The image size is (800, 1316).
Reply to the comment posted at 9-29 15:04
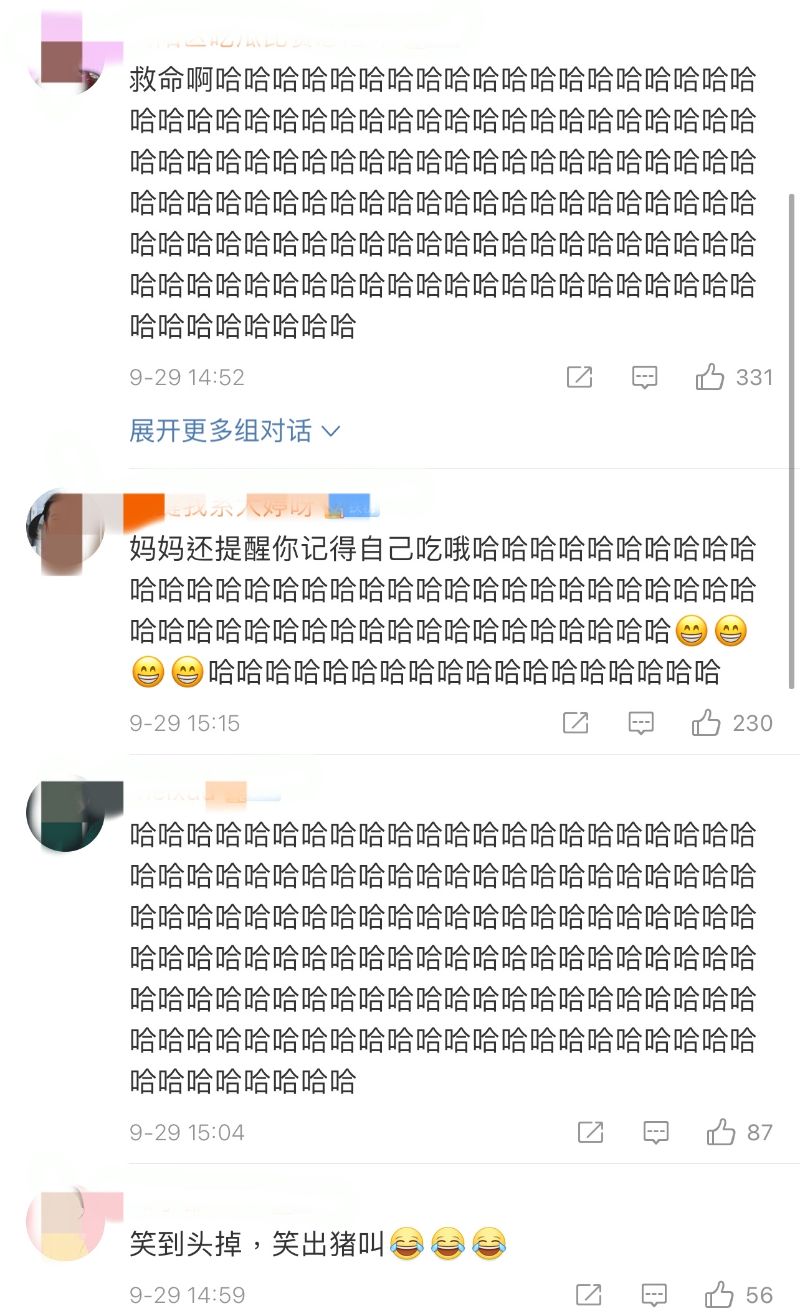click(656, 1132)
